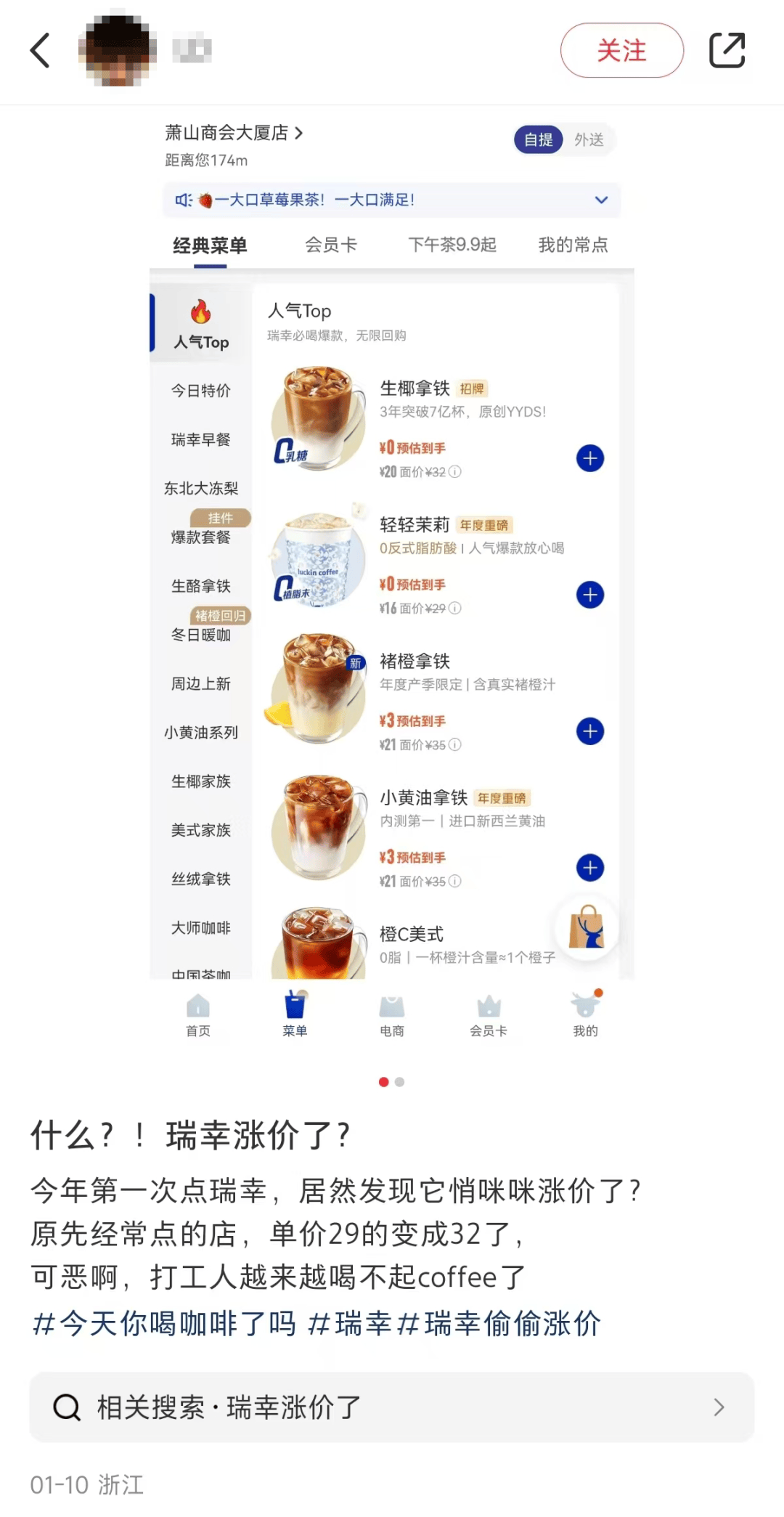Viewport: 784px width, 1517px height.
Task: Switch to 外送 delivery option
Action: [x=588, y=139]
